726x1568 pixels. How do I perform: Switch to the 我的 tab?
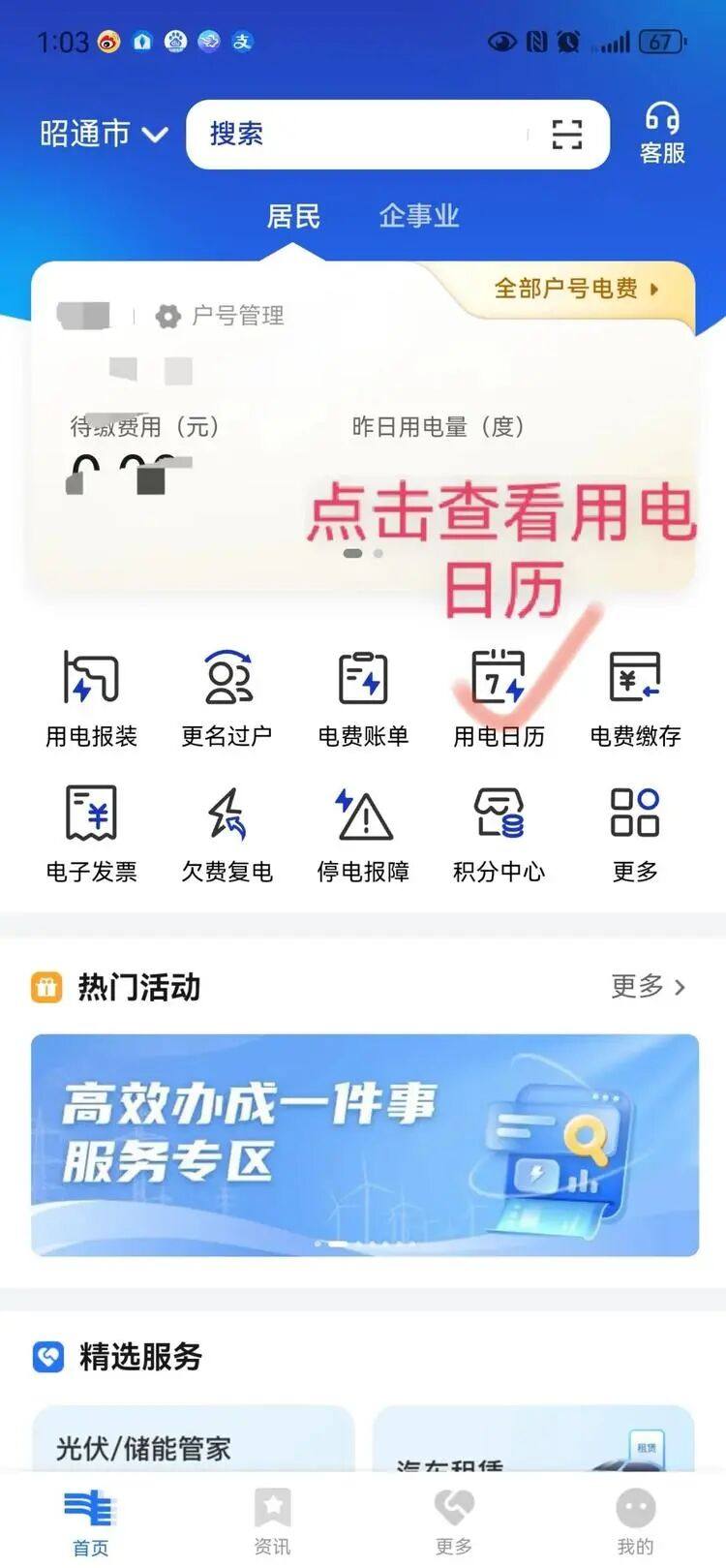635,1521
